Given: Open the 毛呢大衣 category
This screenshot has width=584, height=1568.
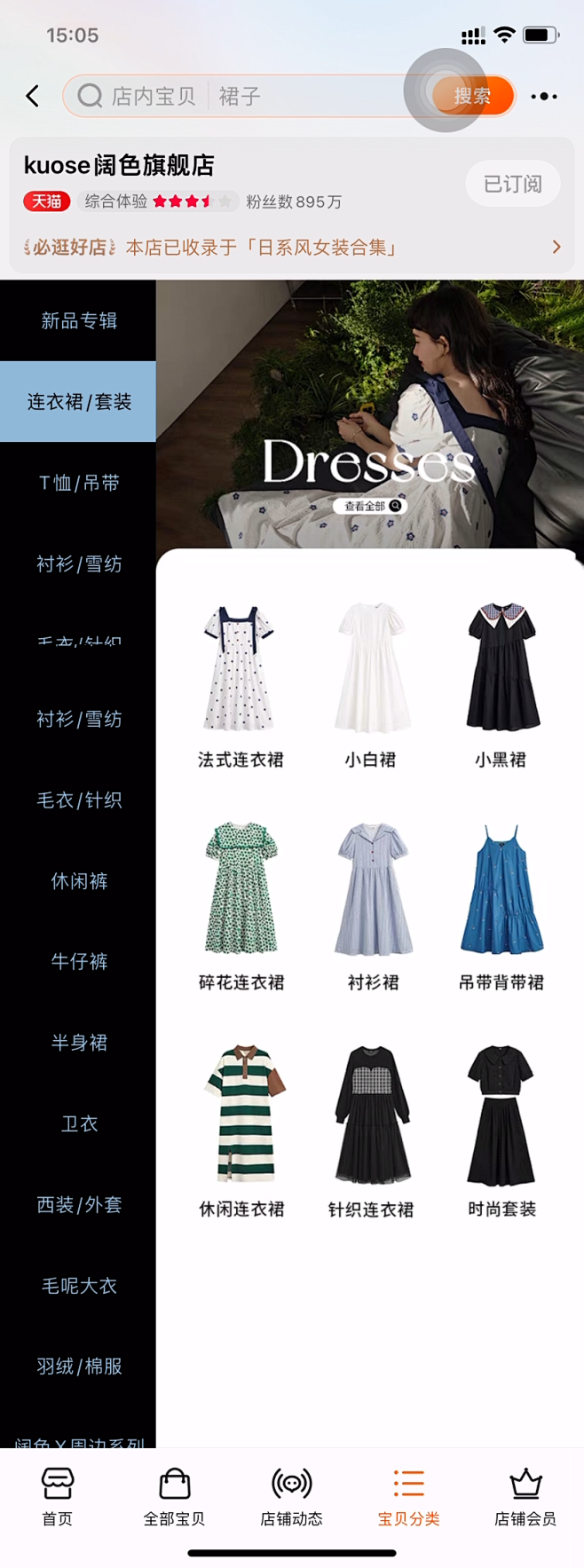Looking at the screenshot, I should click(x=78, y=1286).
